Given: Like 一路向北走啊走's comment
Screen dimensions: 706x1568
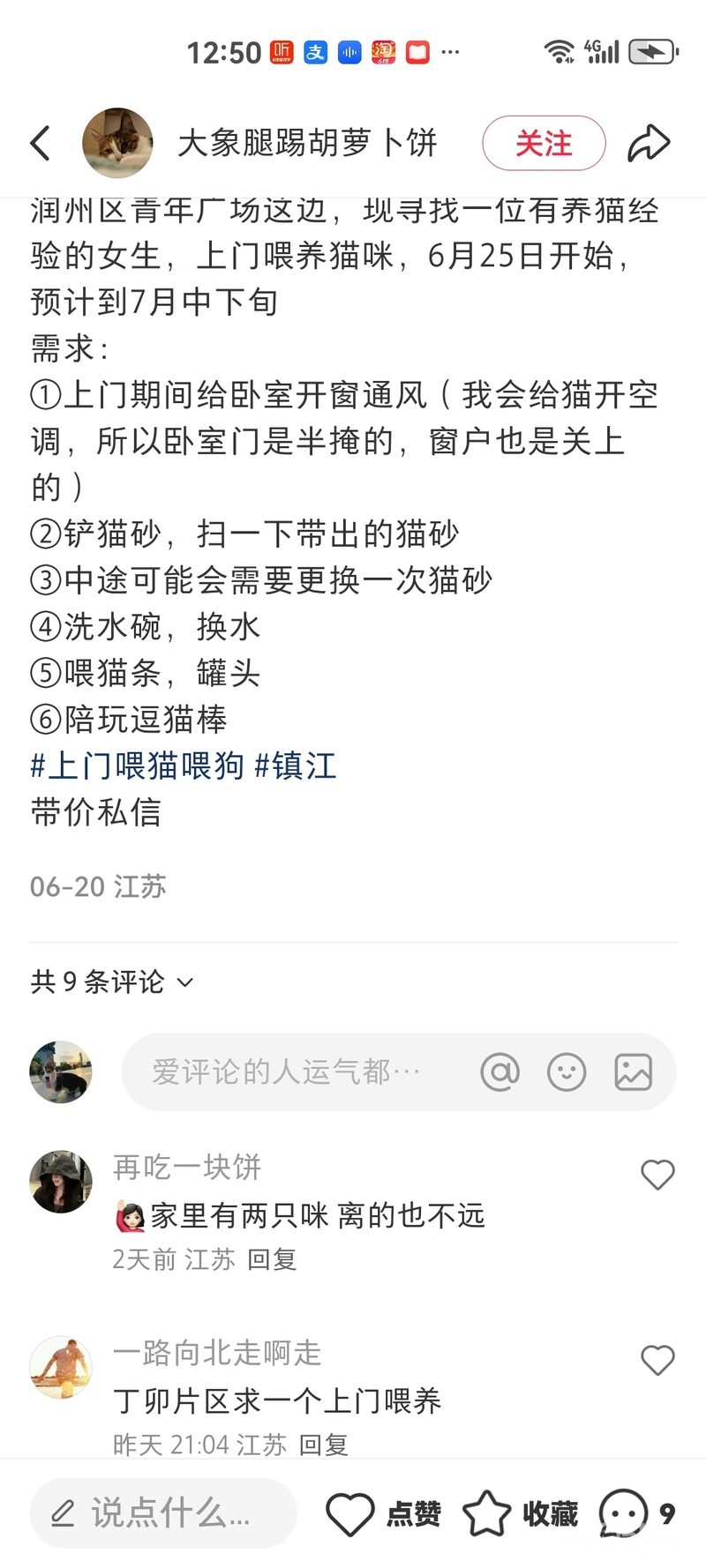Looking at the screenshot, I should coord(657,1359).
